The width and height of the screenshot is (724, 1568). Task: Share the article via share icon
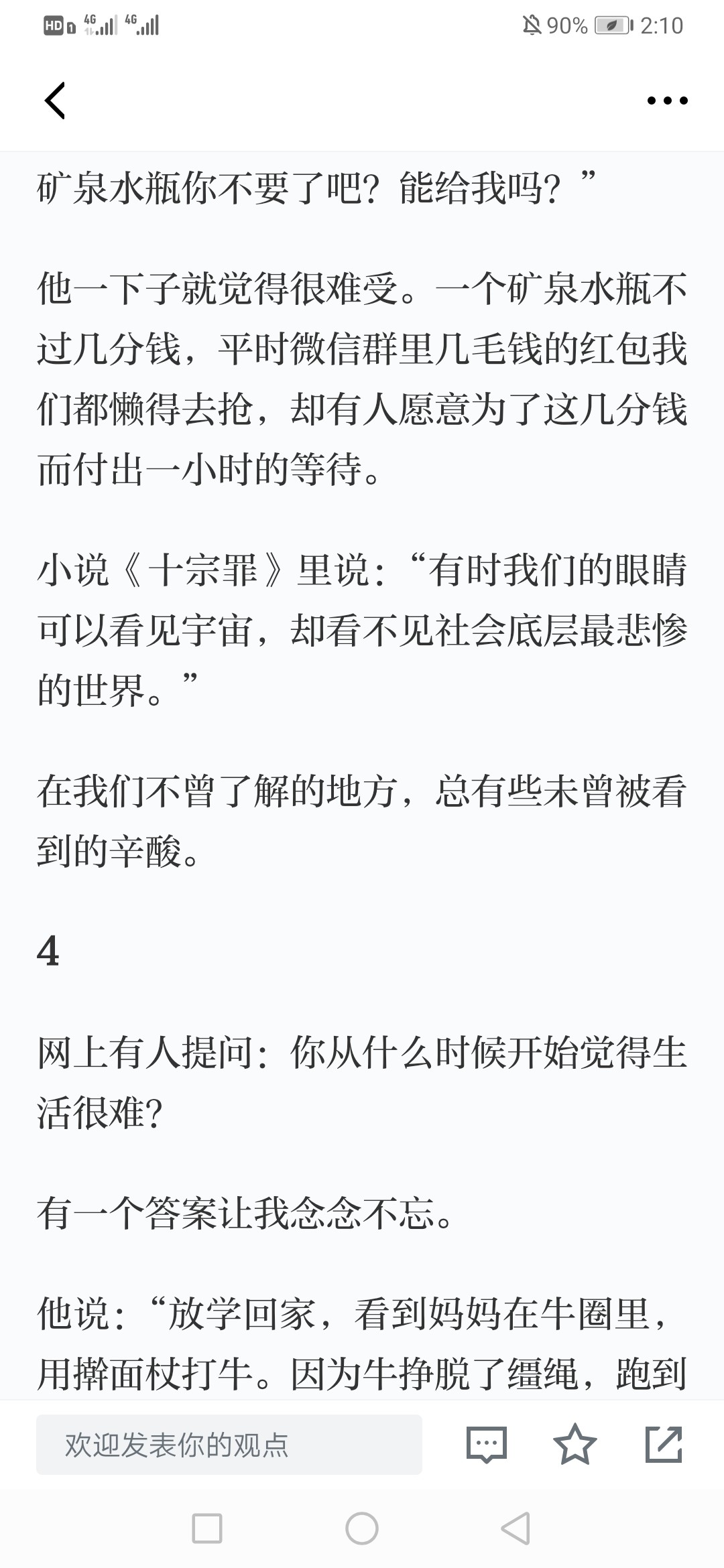(x=664, y=1444)
